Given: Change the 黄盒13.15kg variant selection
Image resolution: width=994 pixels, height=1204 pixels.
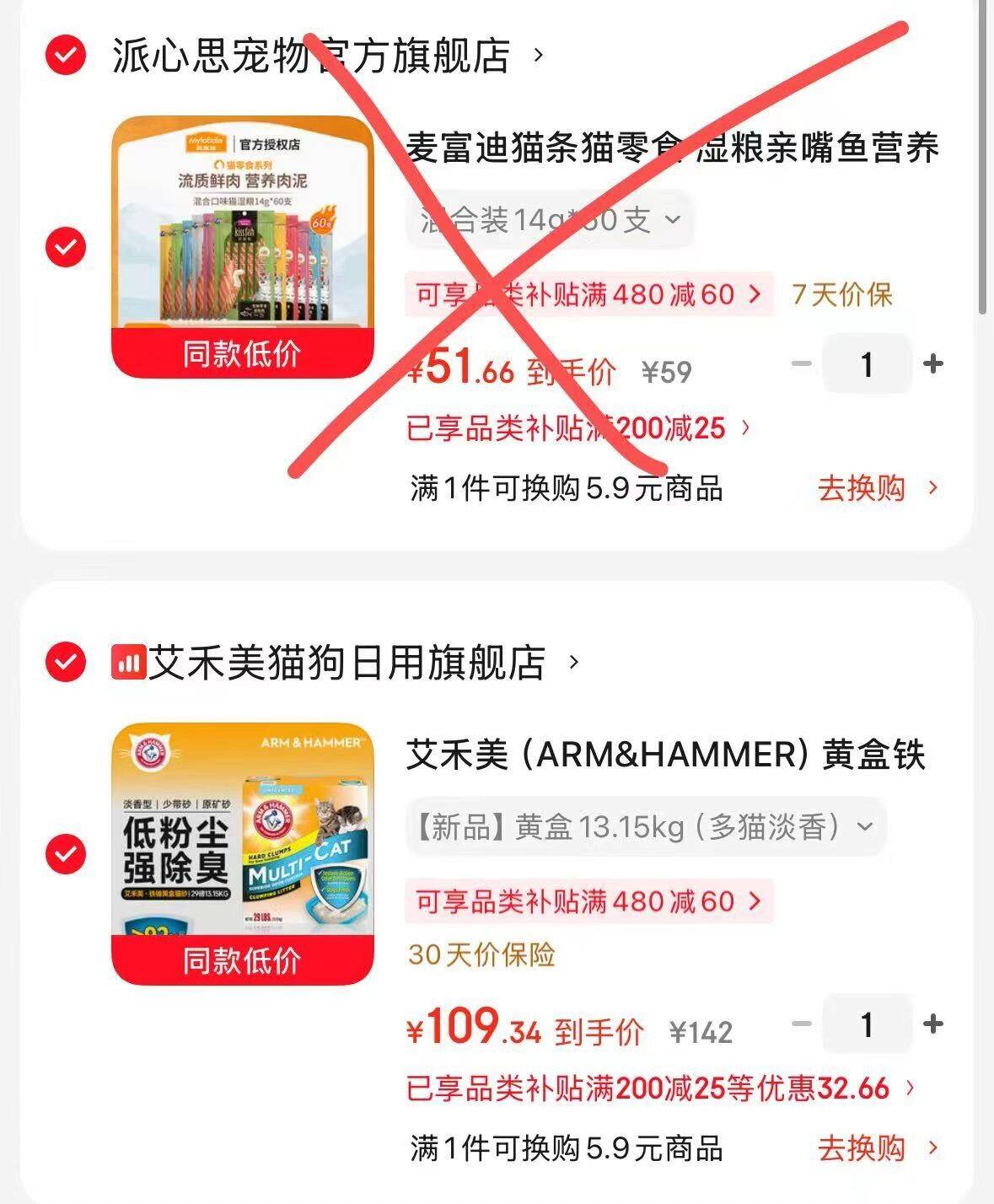Looking at the screenshot, I should (646, 827).
